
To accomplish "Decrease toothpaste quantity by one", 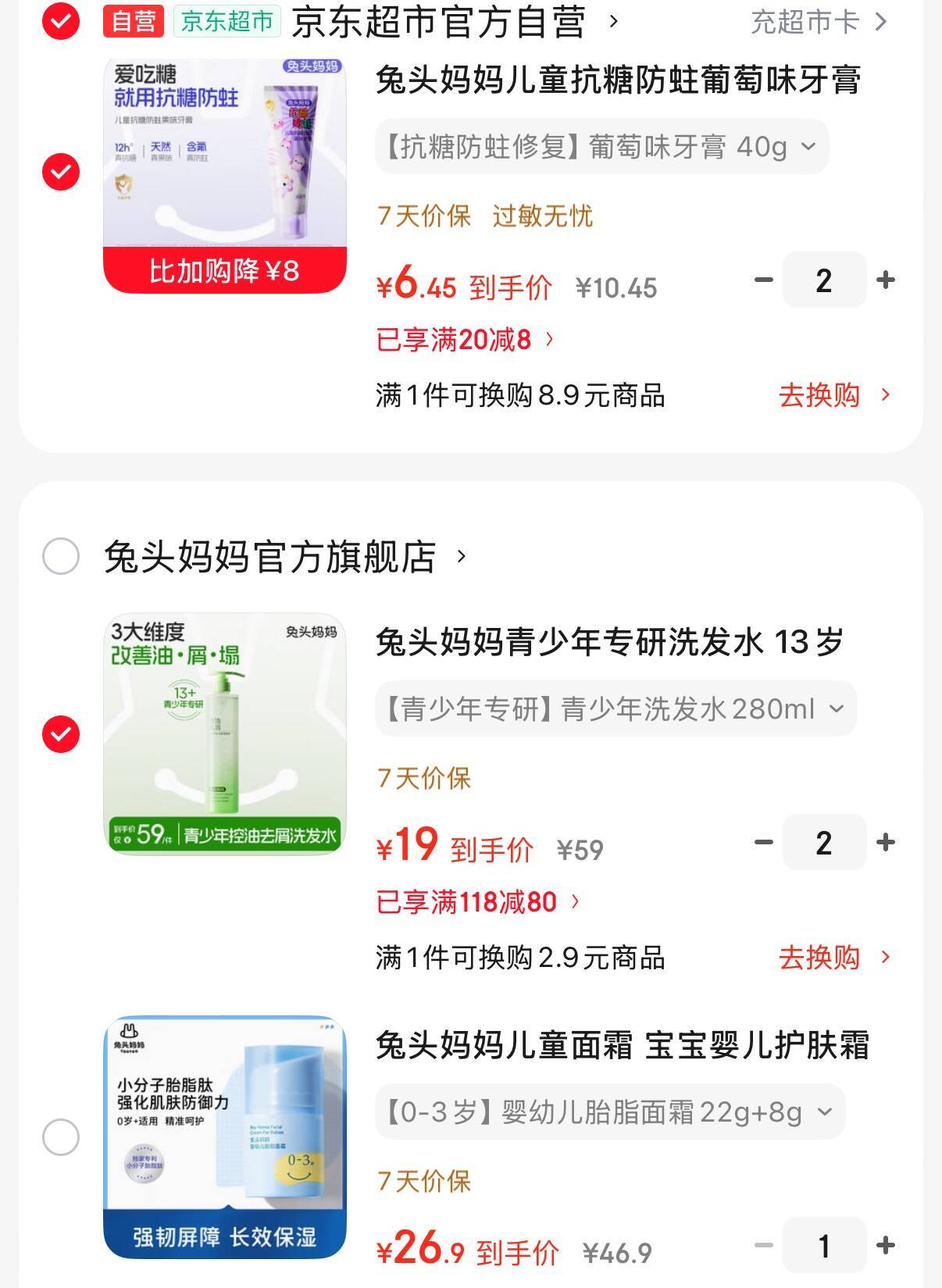I will click(763, 280).
